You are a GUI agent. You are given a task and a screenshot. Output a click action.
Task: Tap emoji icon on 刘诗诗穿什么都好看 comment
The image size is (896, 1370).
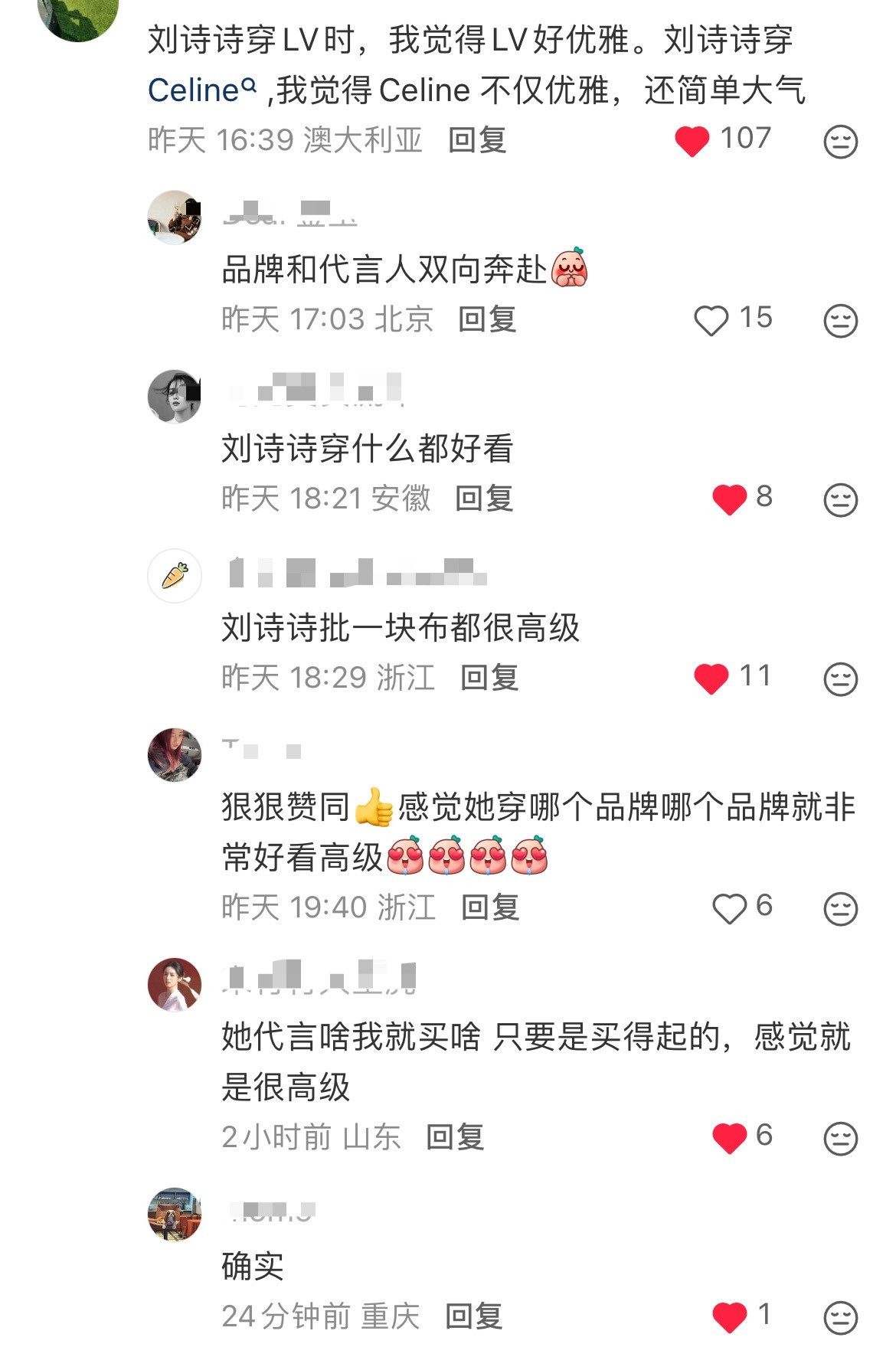point(841,499)
